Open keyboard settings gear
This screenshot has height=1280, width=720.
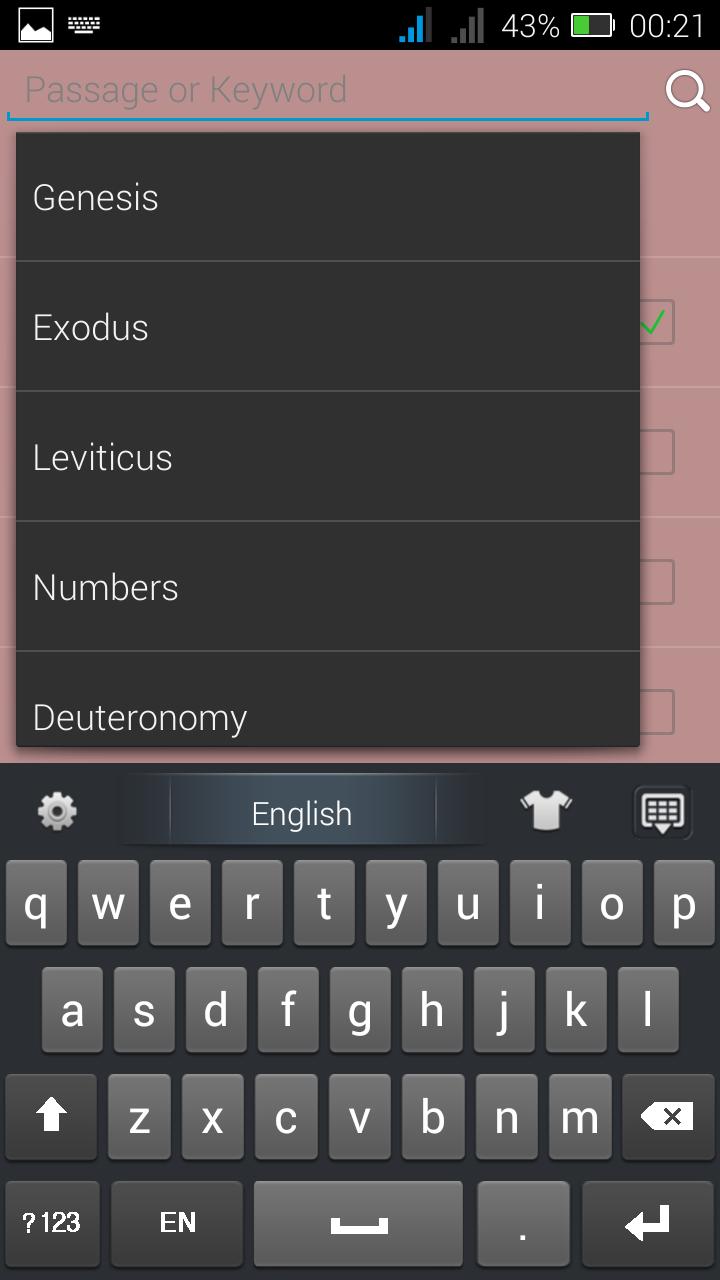point(57,811)
